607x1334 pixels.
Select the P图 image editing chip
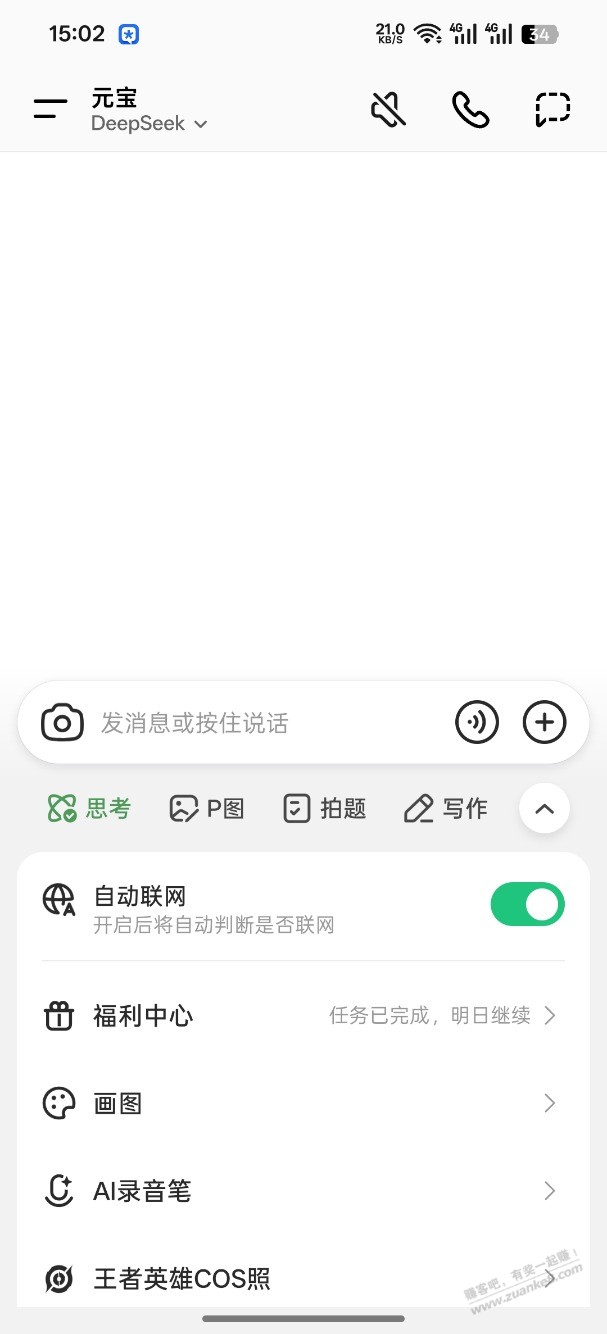[x=207, y=808]
